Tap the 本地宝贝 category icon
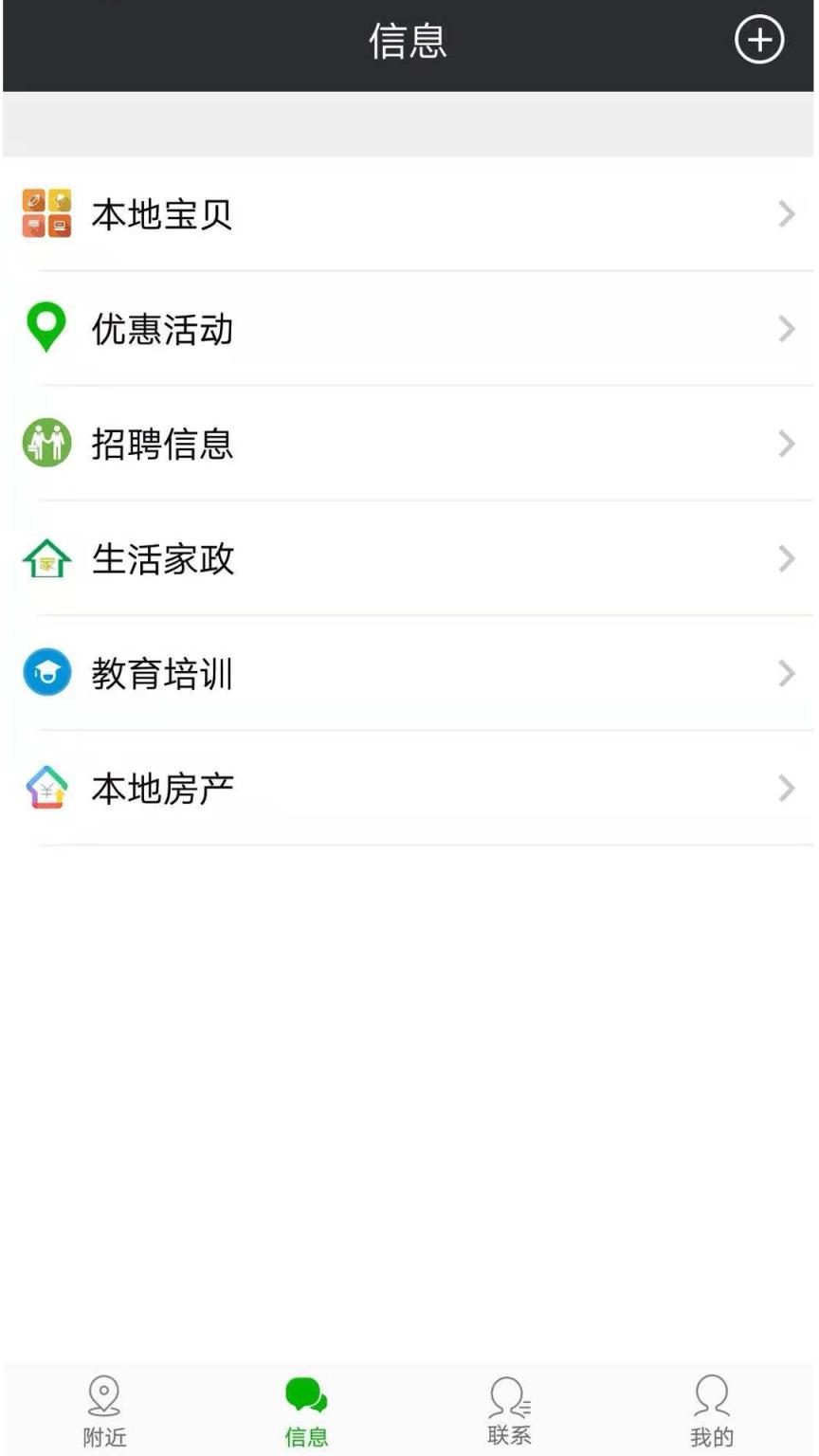 (45, 214)
